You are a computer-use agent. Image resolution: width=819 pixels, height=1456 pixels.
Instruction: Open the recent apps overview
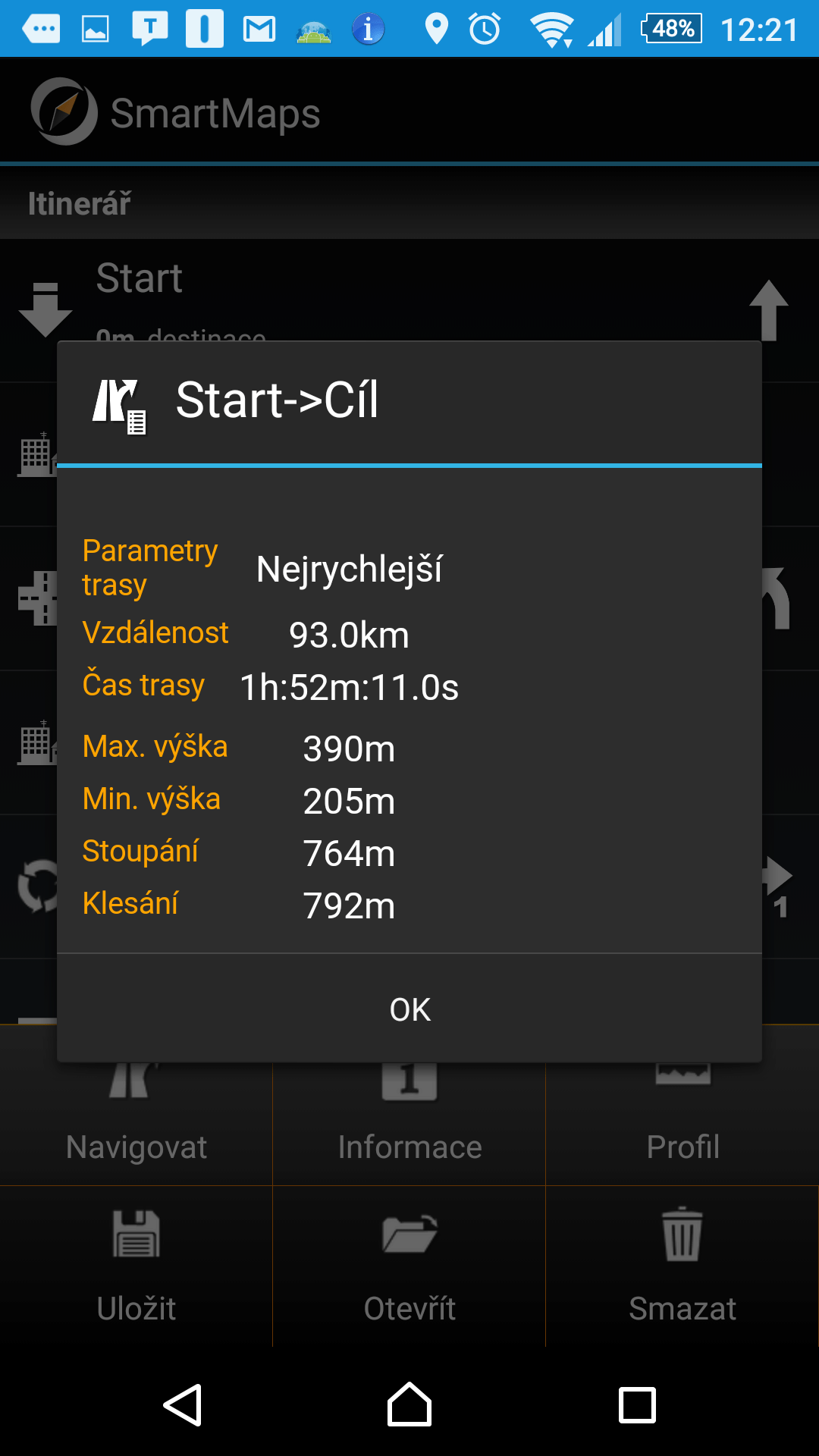pos(637,1405)
